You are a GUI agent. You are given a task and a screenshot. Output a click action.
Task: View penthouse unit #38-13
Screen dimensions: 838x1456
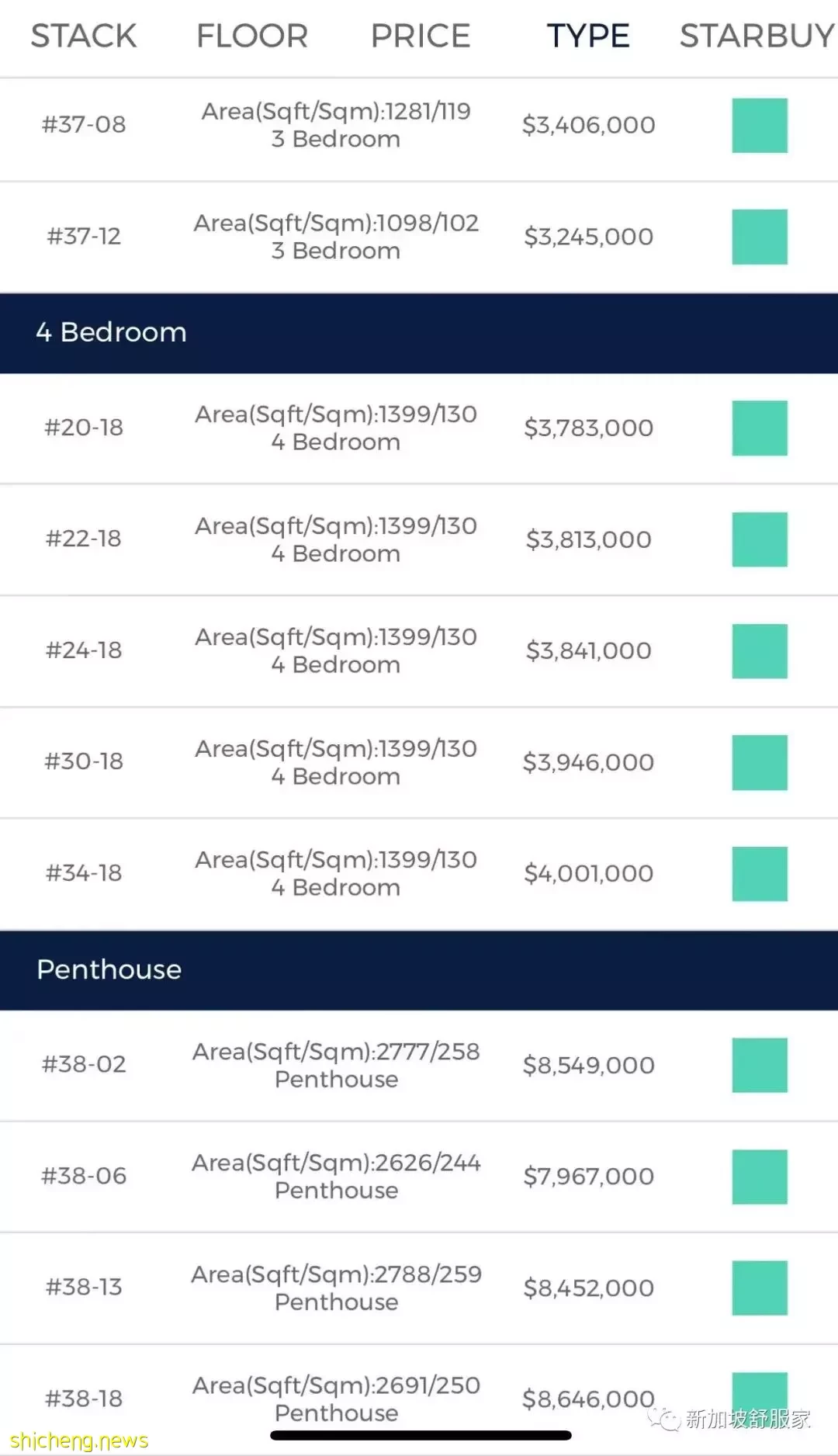coord(419,1288)
